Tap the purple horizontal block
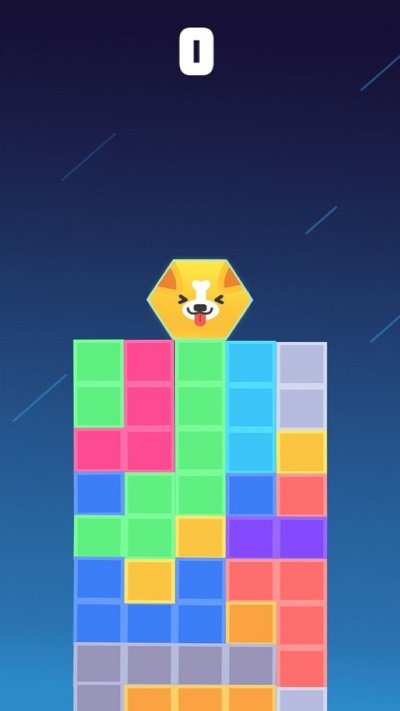 276,538
